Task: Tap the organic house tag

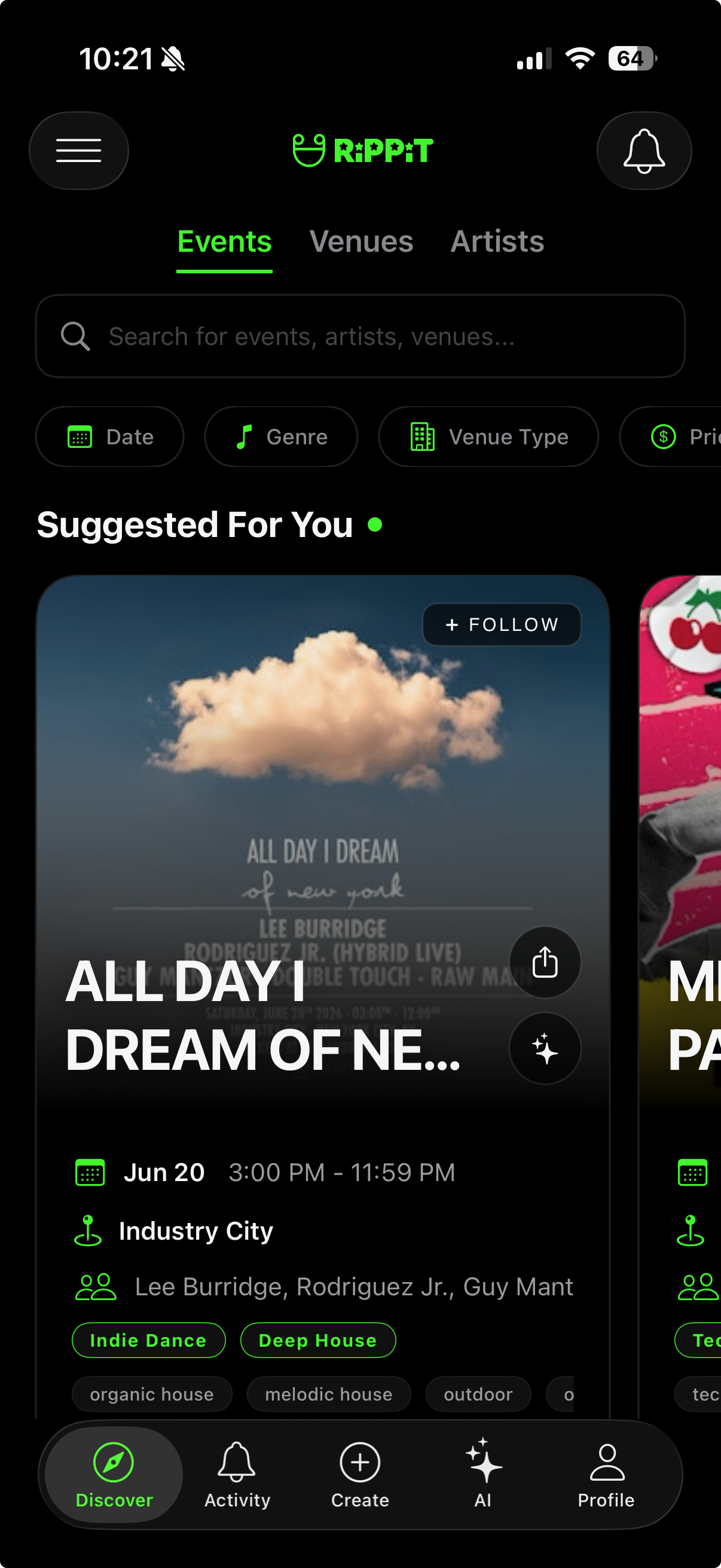Action: pos(152,1394)
